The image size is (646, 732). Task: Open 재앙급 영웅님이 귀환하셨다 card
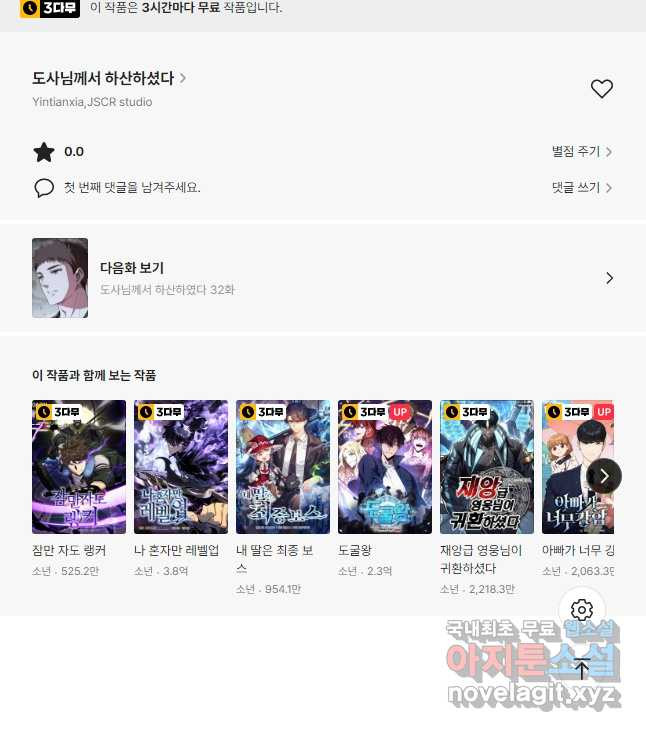487,467
